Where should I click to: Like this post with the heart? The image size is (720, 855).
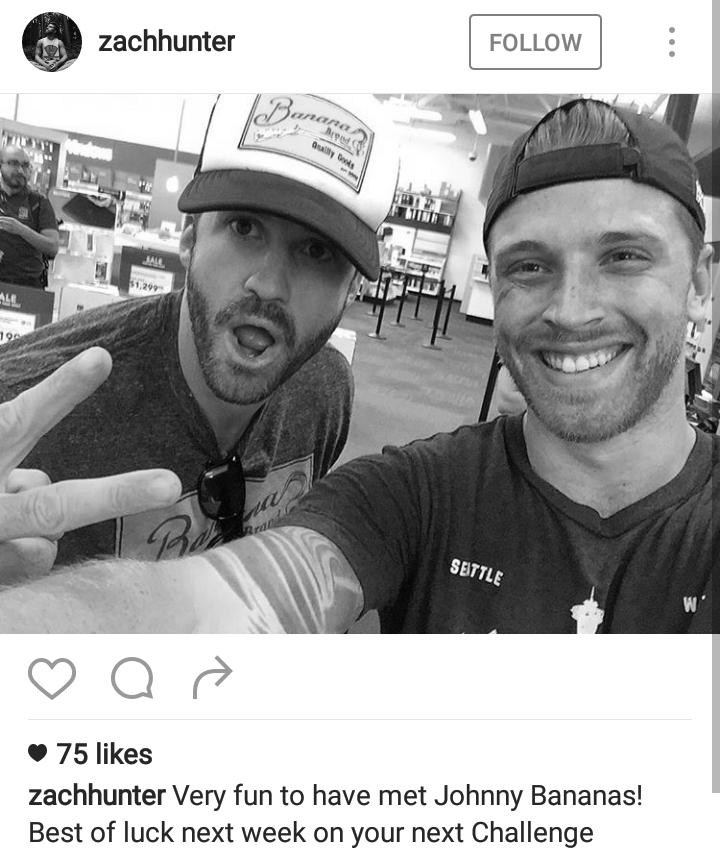click(52, 678)
